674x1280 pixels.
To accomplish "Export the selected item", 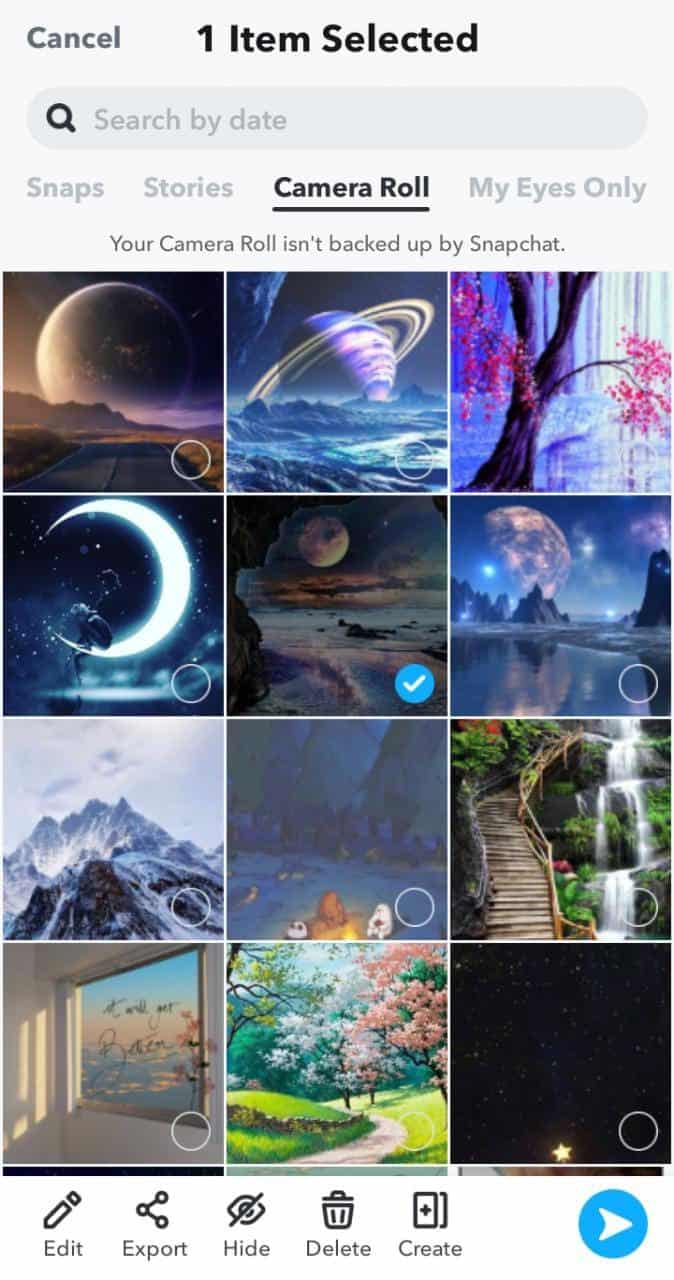I will (x=154, y=1226).
